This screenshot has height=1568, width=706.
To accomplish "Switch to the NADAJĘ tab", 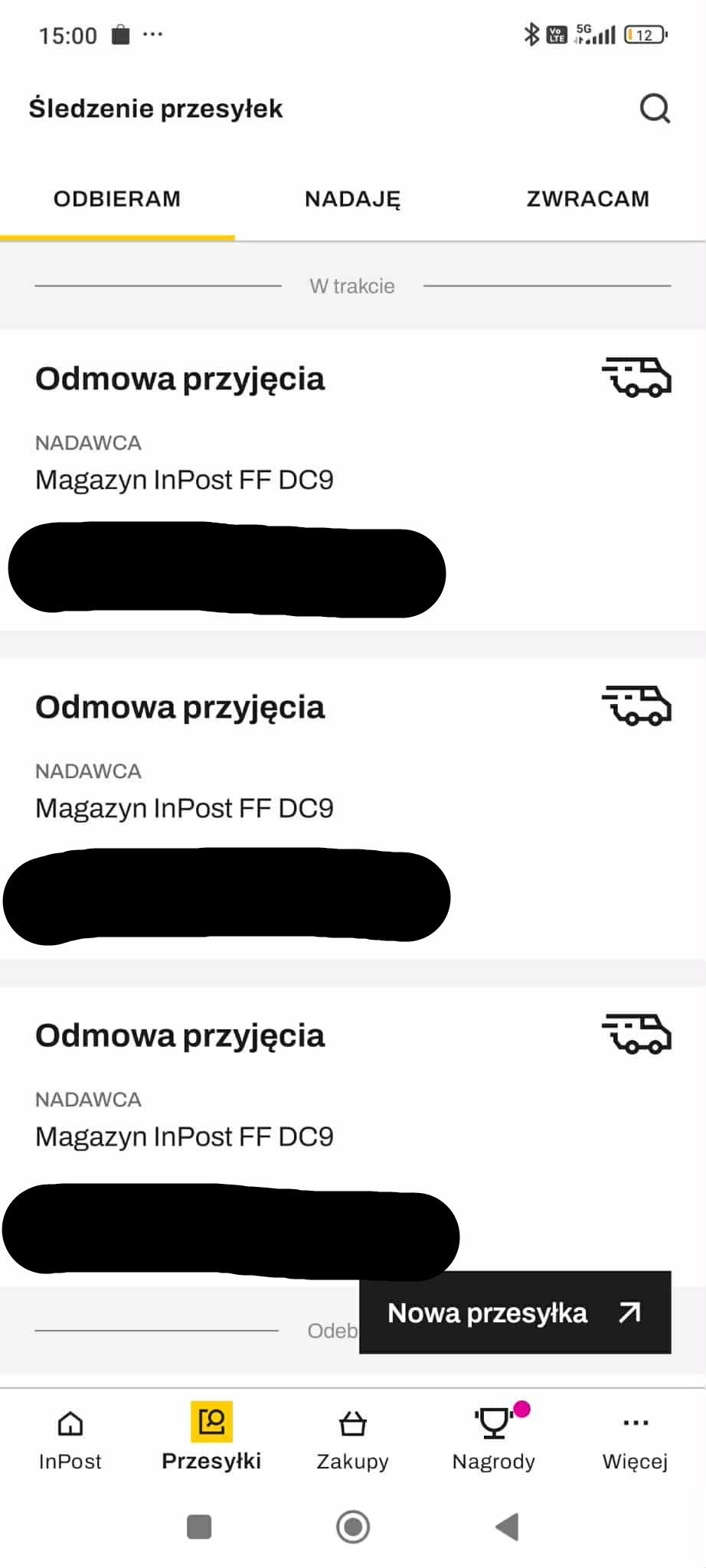I will [352, 199].
